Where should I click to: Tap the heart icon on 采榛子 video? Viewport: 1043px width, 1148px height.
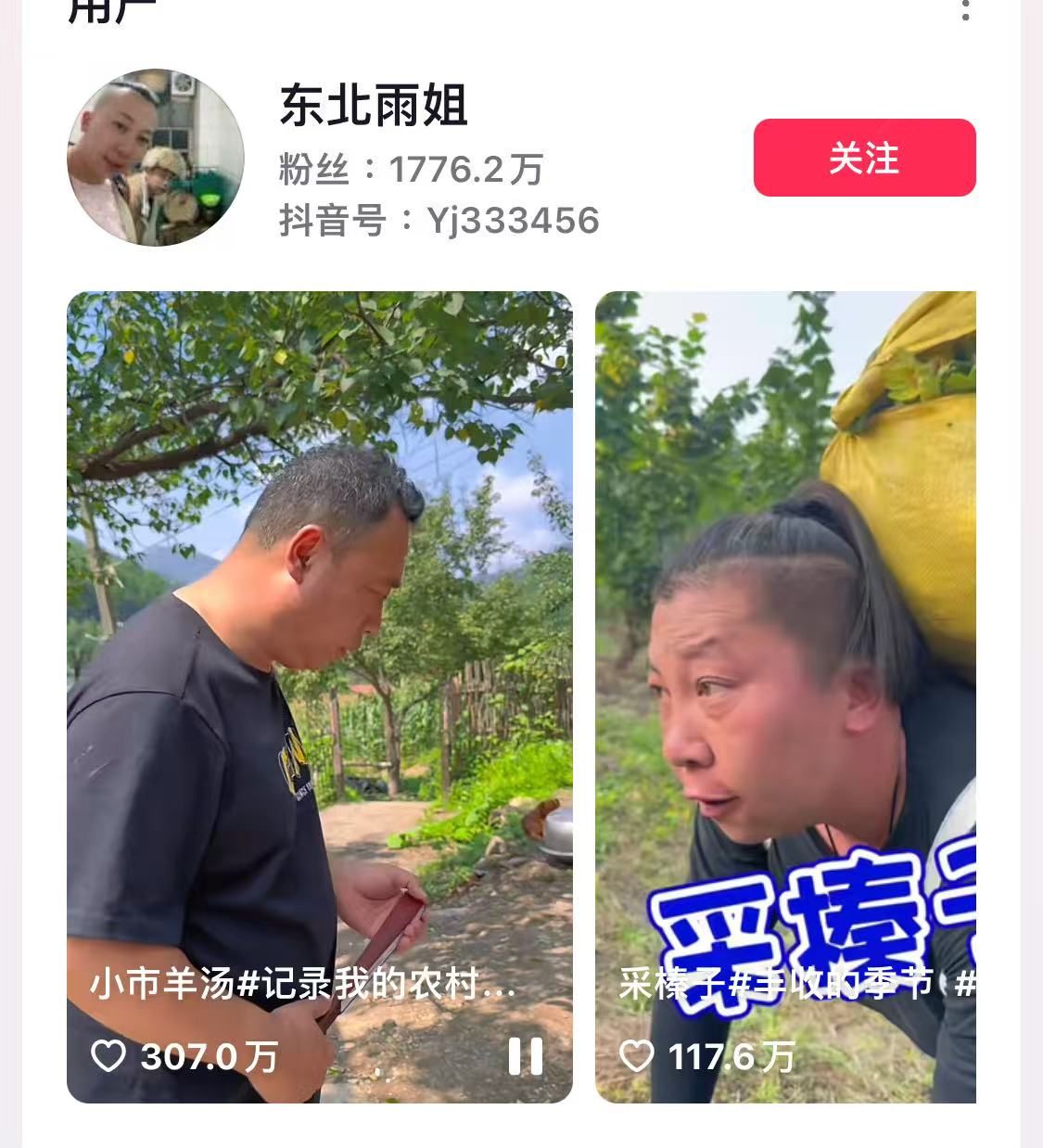pos(638,1055)
